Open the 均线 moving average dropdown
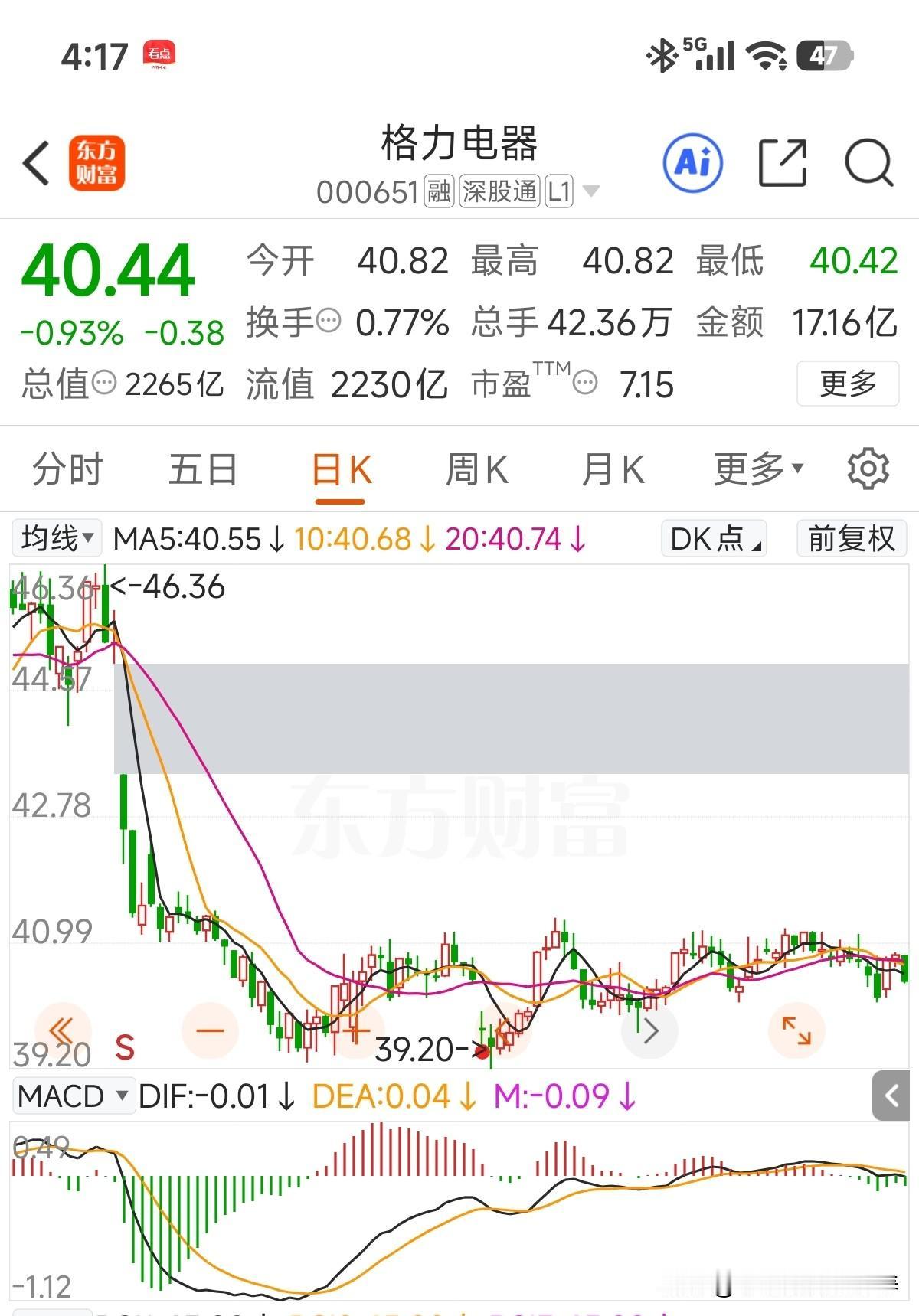This screenshot has height=1316, width=919. (56, 538)
